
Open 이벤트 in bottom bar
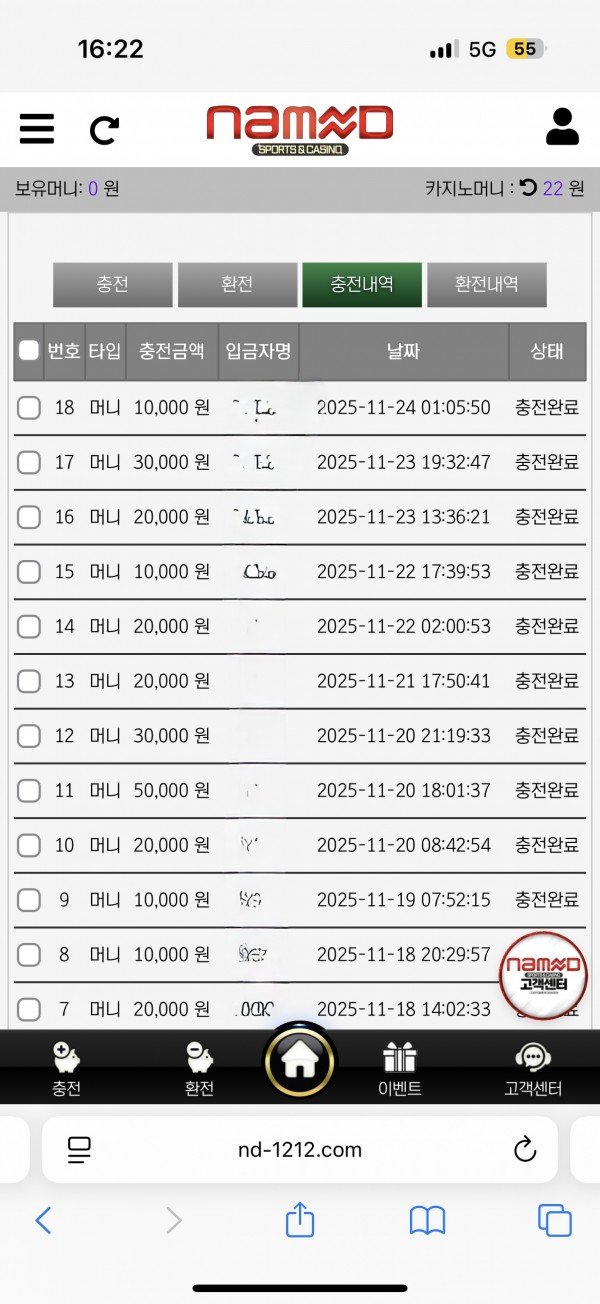point(400,1067)
